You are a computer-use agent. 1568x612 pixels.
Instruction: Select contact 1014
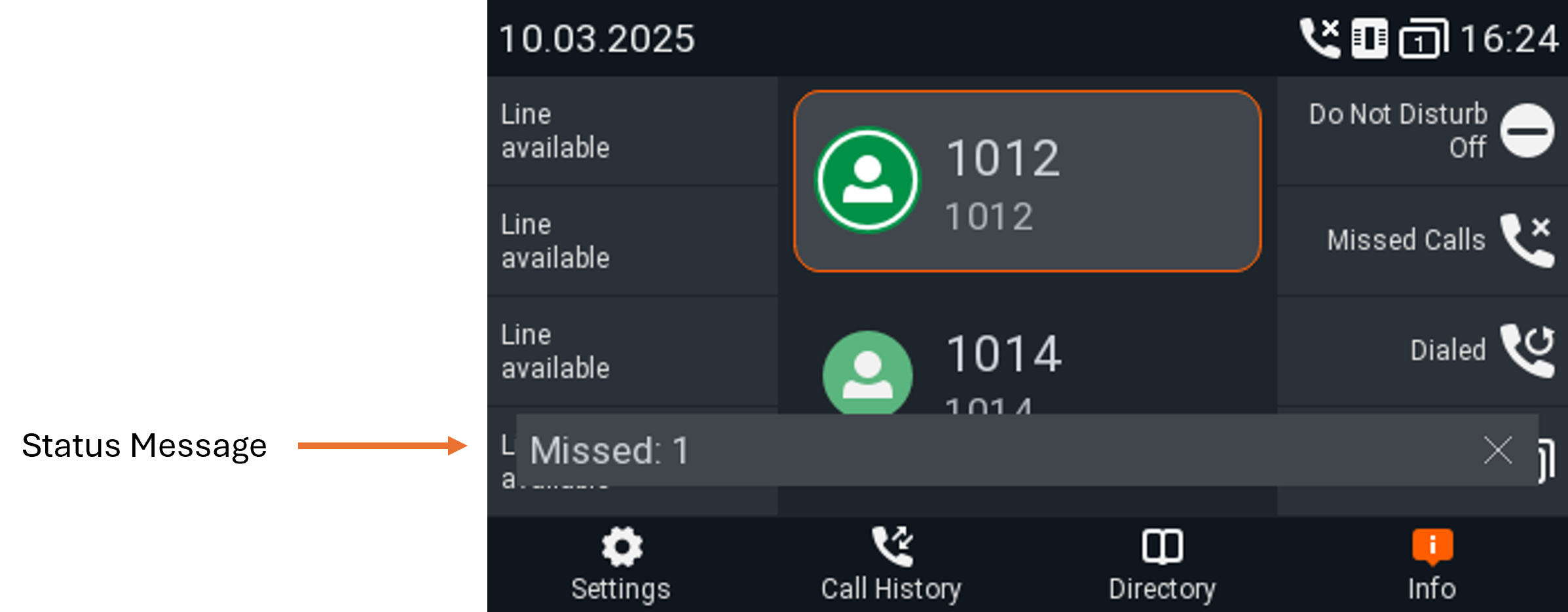(x=1027, y=367)
